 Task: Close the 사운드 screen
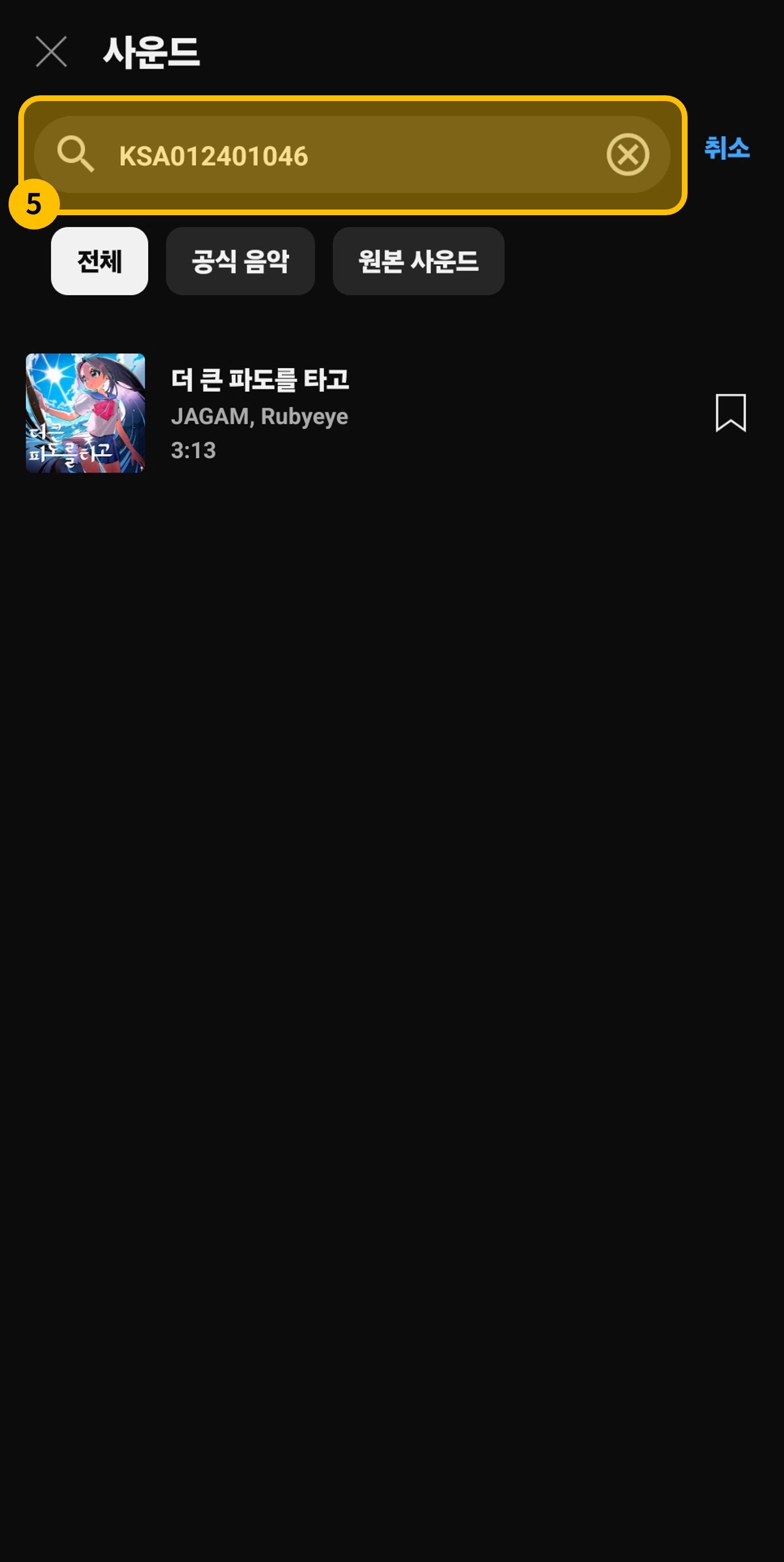click(x=51, y=51)
